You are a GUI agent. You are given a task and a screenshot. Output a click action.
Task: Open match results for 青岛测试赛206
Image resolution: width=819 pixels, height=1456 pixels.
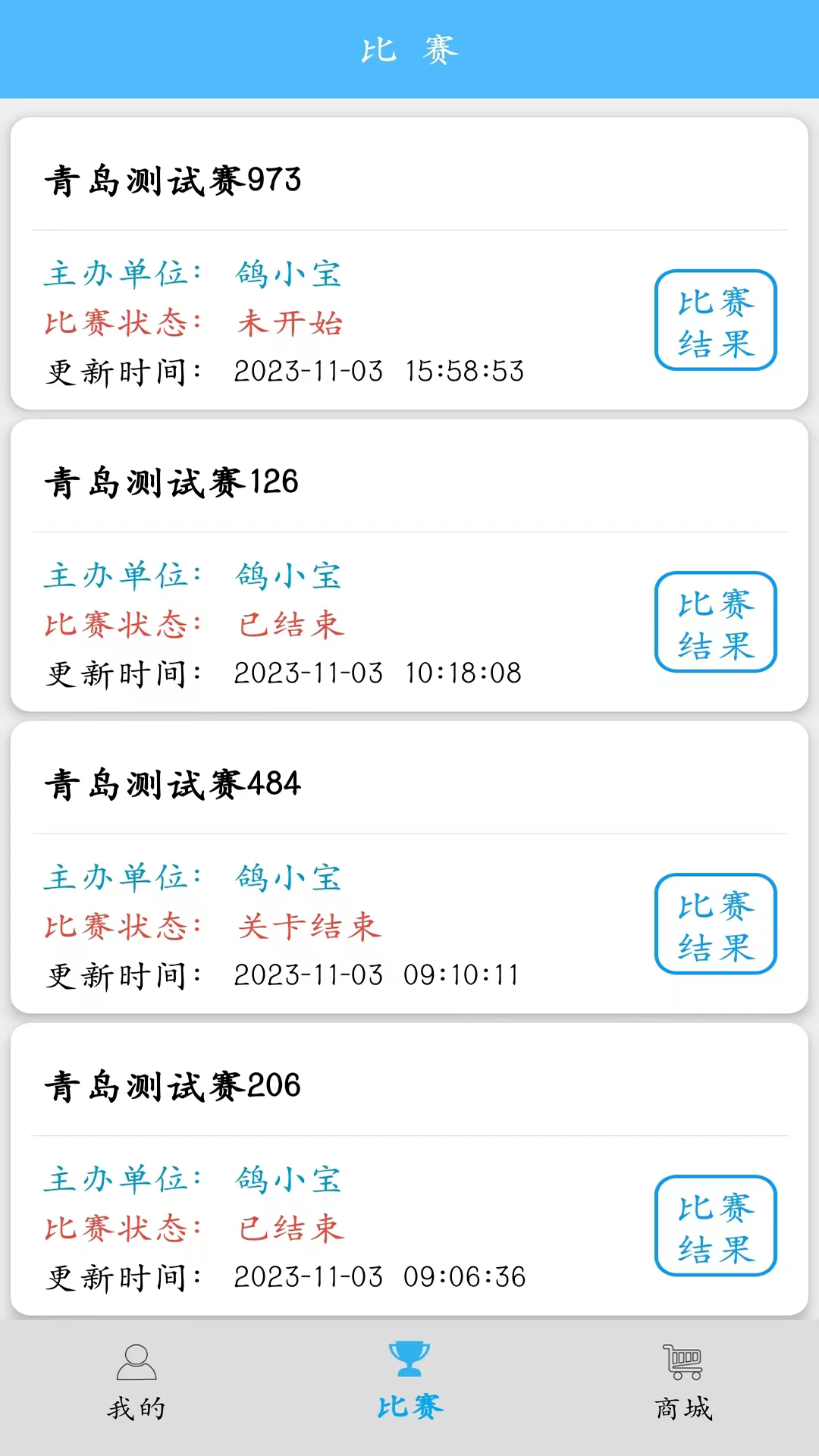[715, 1226]
